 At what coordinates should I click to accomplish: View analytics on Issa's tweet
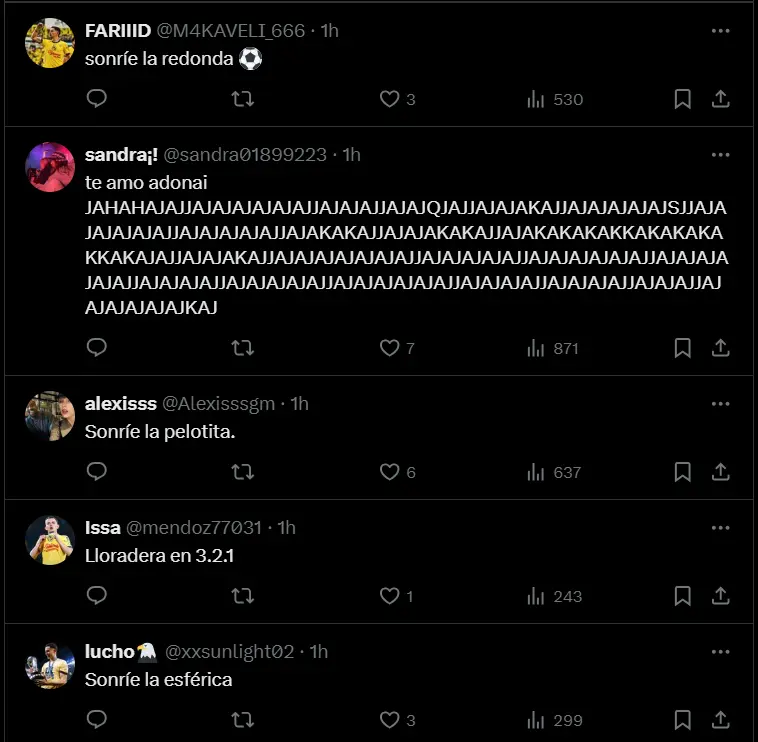point(555,596)
